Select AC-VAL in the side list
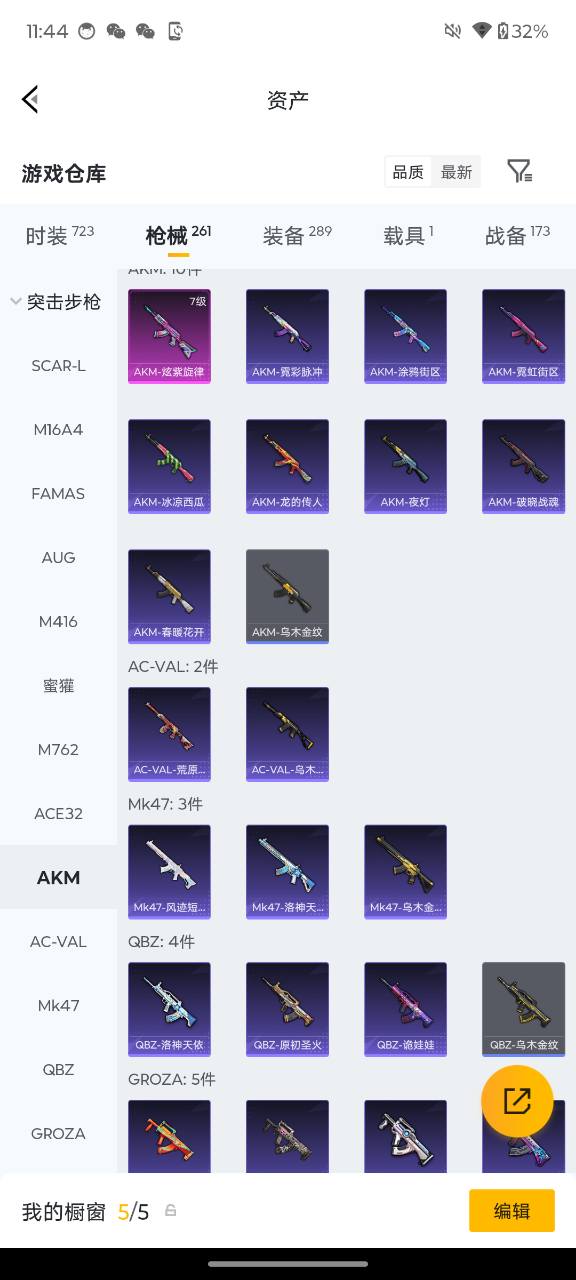 pos(58,941)
